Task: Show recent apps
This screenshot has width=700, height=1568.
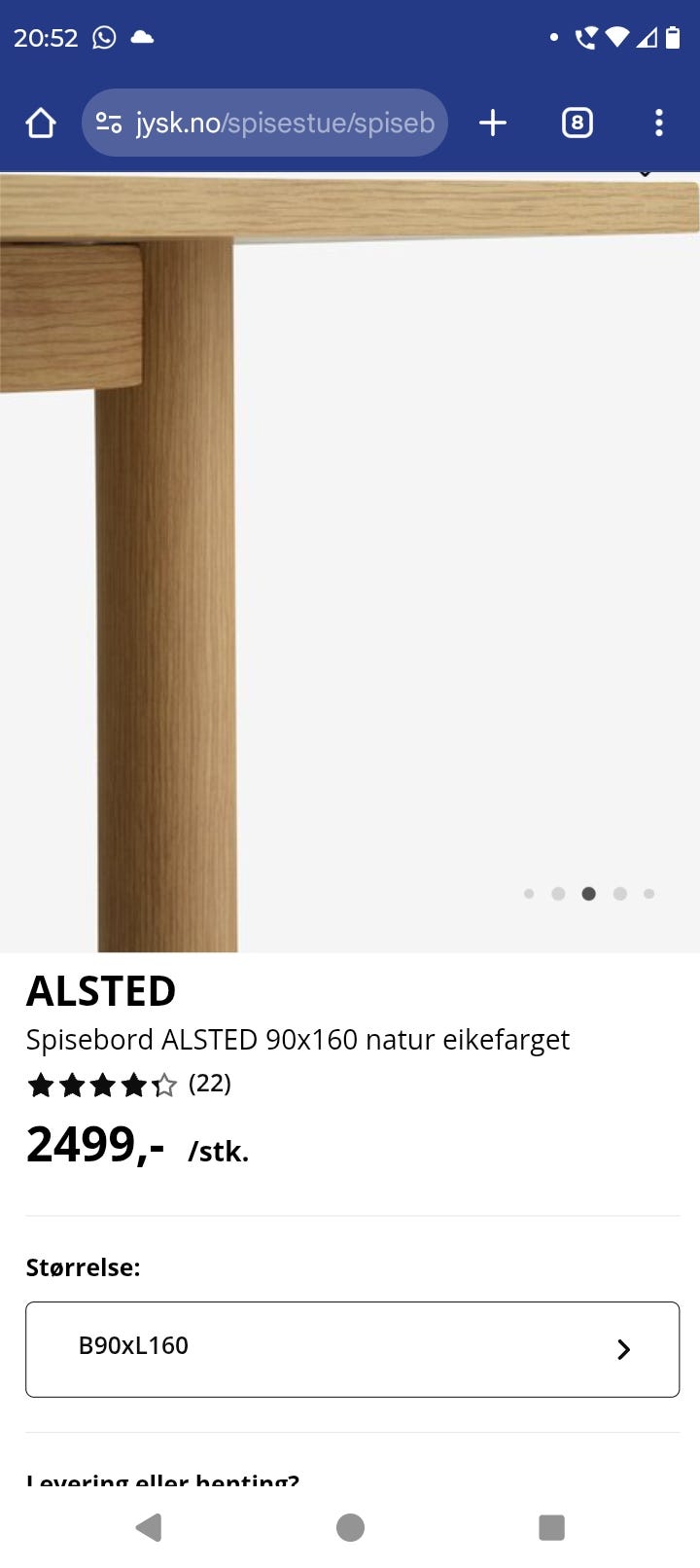Action: pos(551,1527)
